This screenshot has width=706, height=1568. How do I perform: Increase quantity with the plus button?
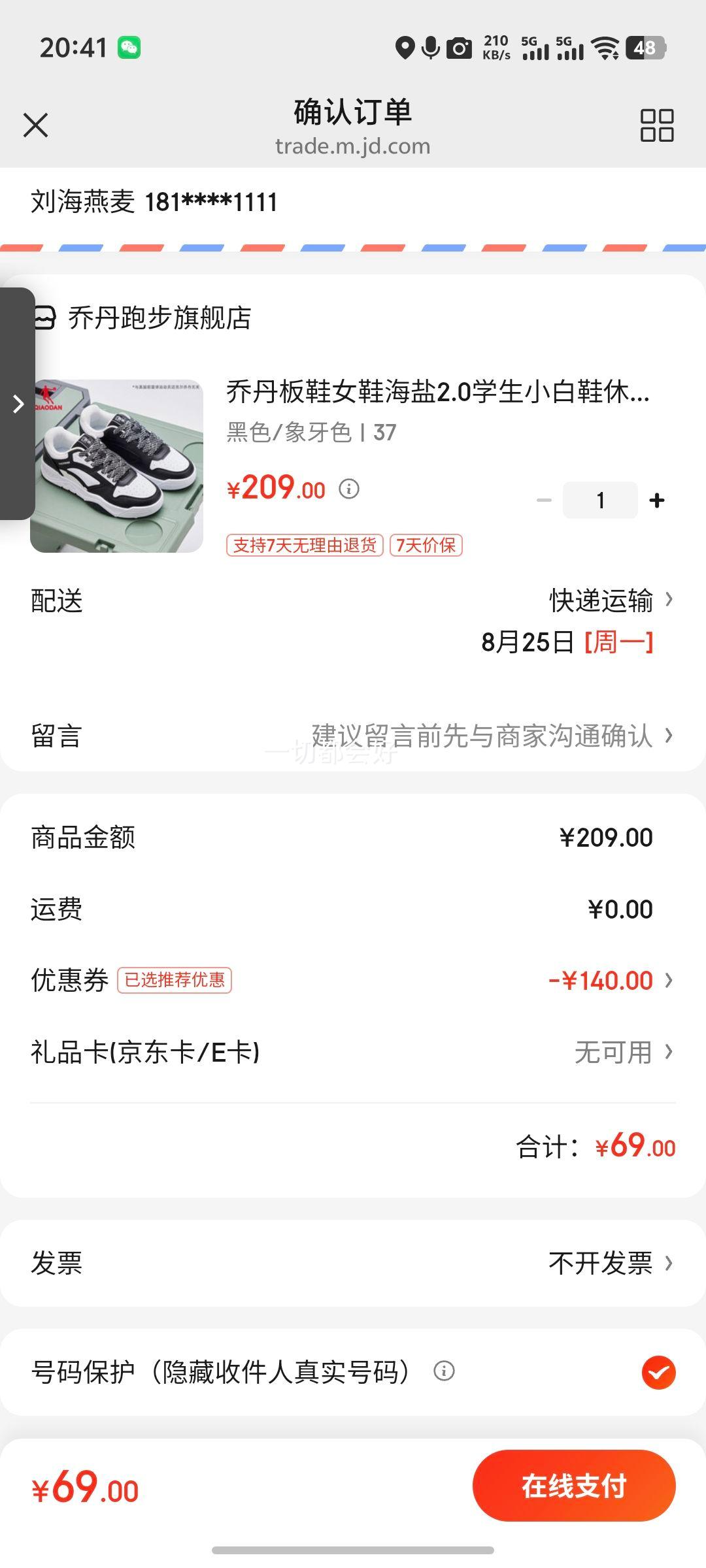[x=657, y=500]
